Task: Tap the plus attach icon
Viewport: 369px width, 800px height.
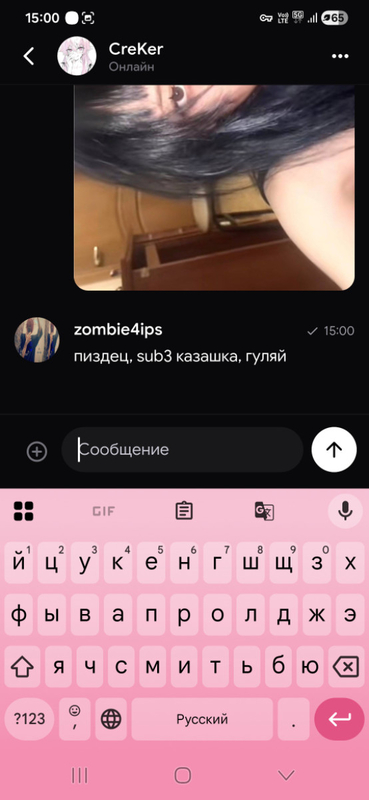Action: tap(37, 451)
